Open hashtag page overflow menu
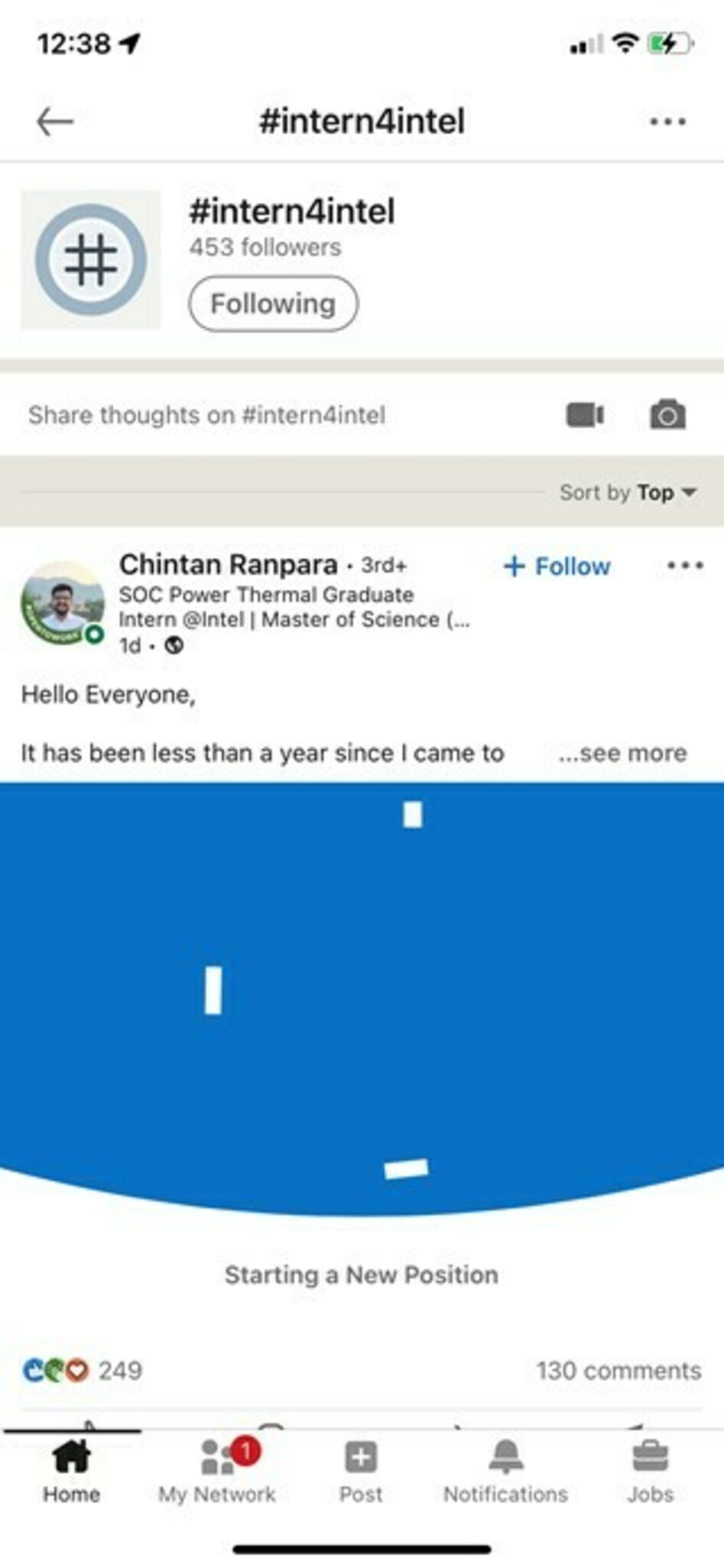The width and height of the screenshot is (724, 1568). click(x=667, y=121)
